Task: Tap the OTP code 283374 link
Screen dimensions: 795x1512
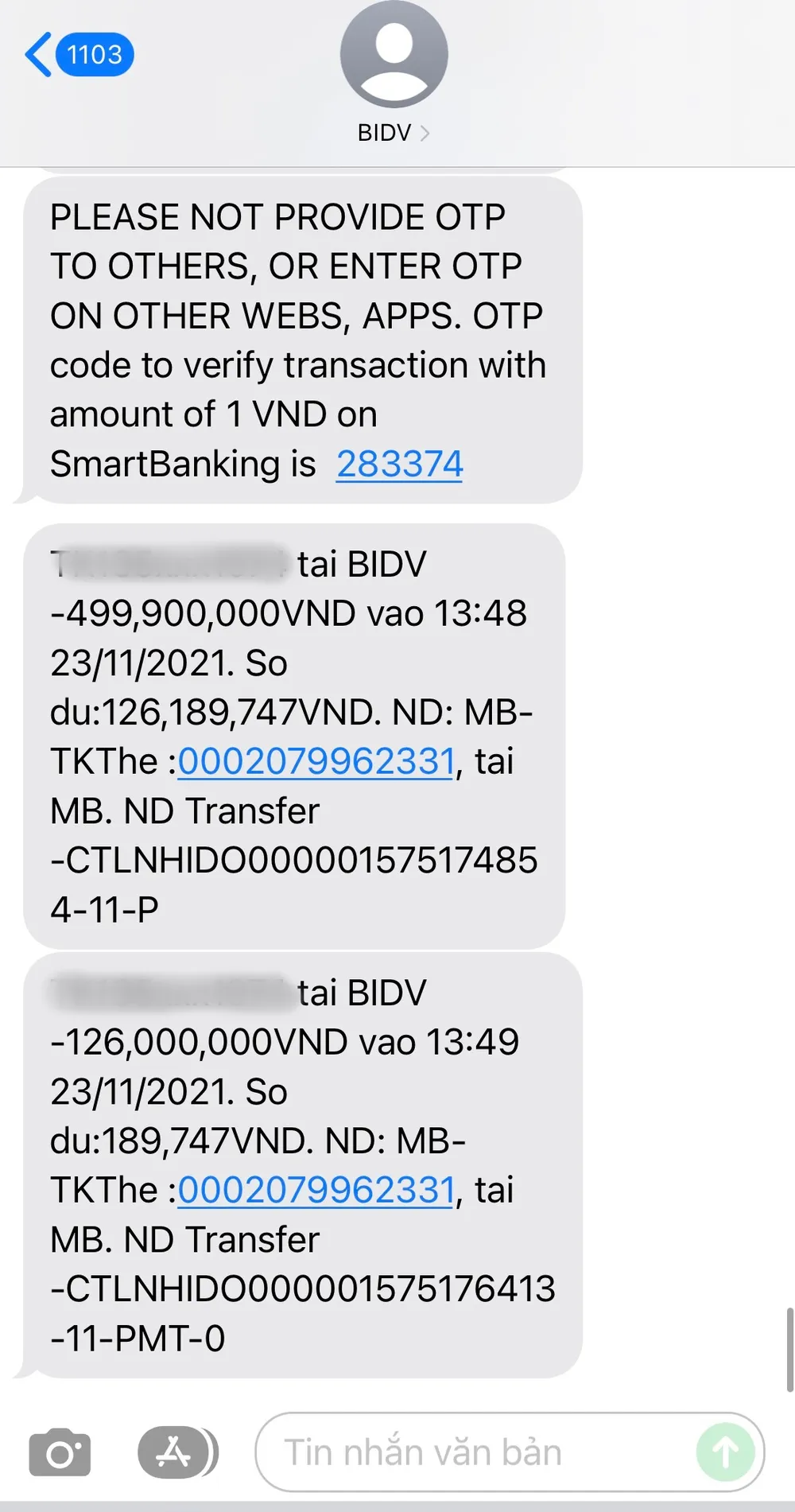Action: point(399,464)
